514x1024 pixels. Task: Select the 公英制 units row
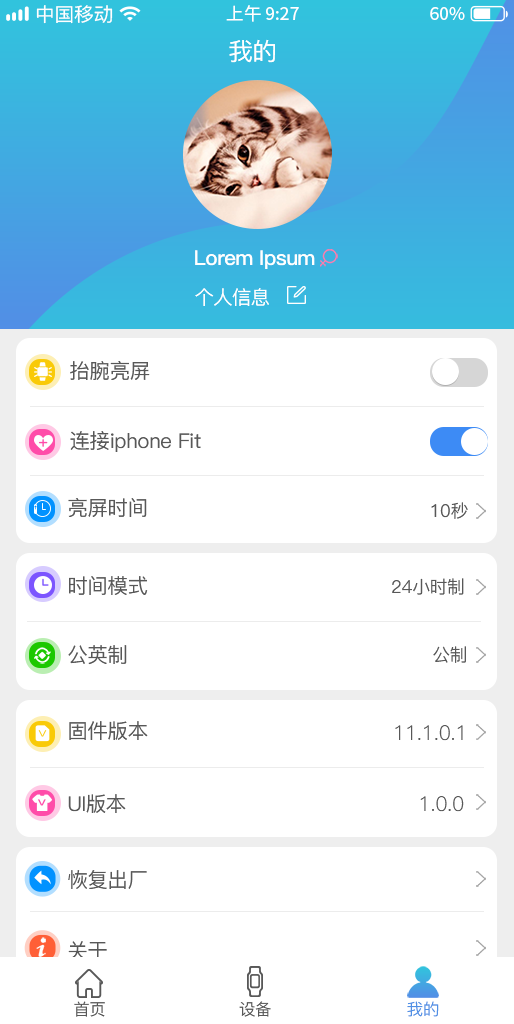(x=257, y=655)
